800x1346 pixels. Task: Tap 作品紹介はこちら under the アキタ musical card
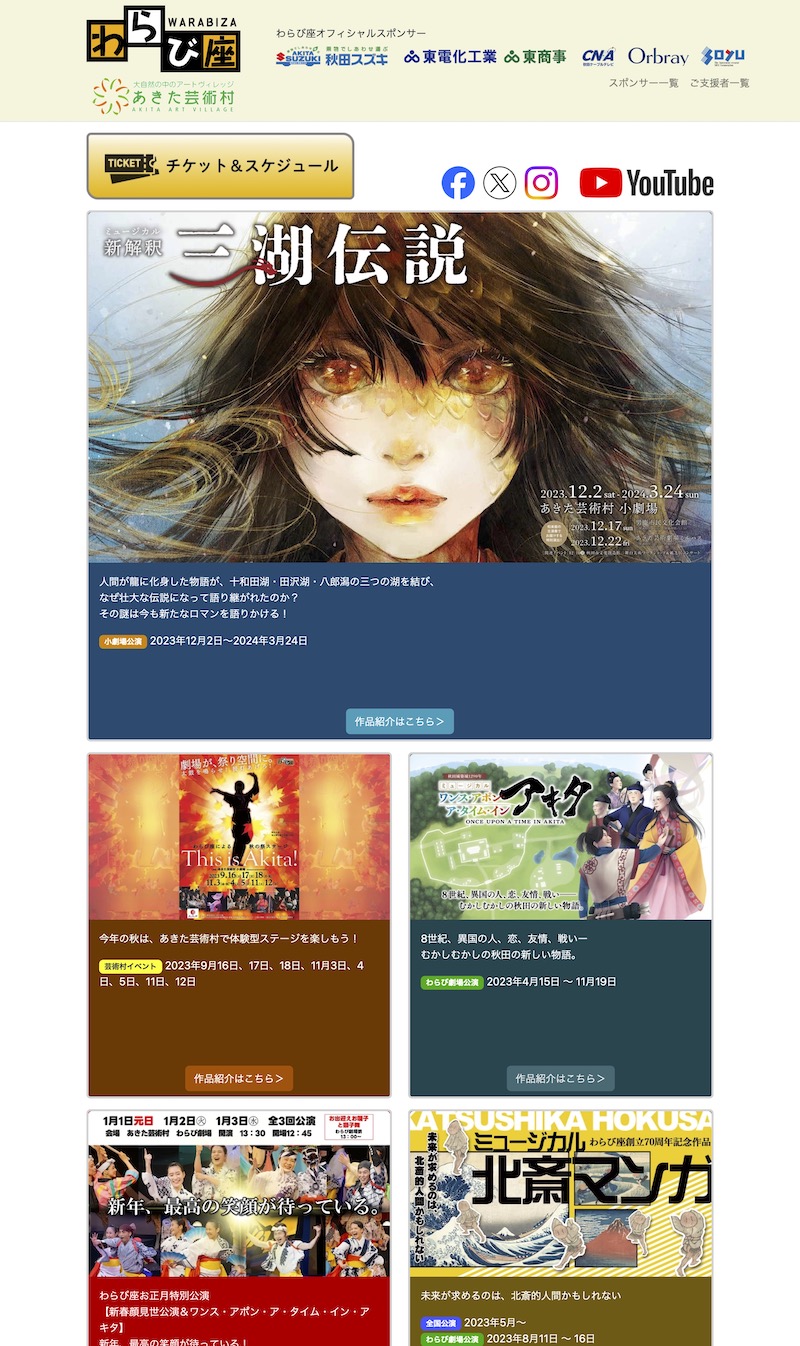560,1078
